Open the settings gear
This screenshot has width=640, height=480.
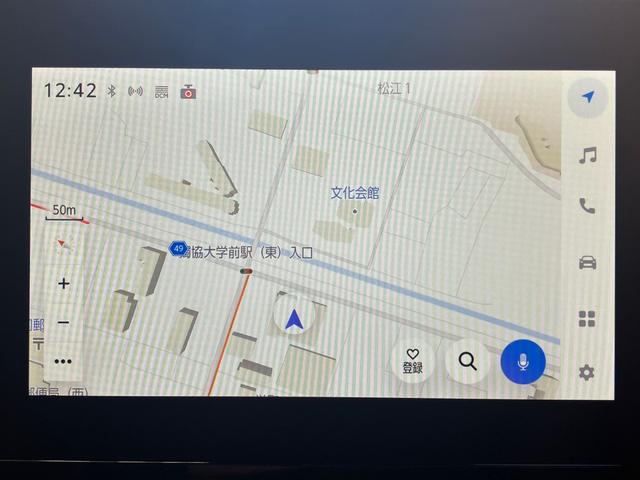pos(587,372)
